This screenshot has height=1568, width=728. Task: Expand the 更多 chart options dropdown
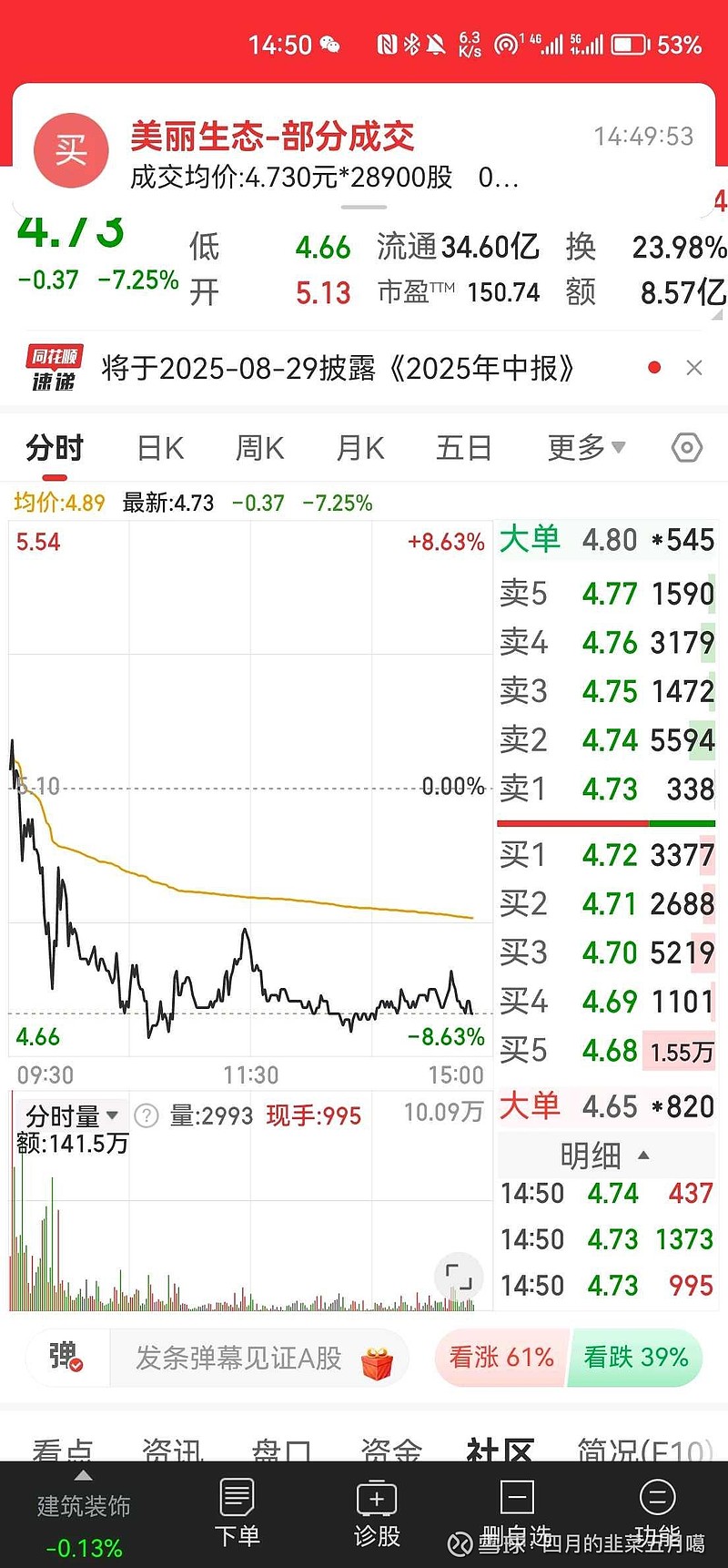point(587,447)
